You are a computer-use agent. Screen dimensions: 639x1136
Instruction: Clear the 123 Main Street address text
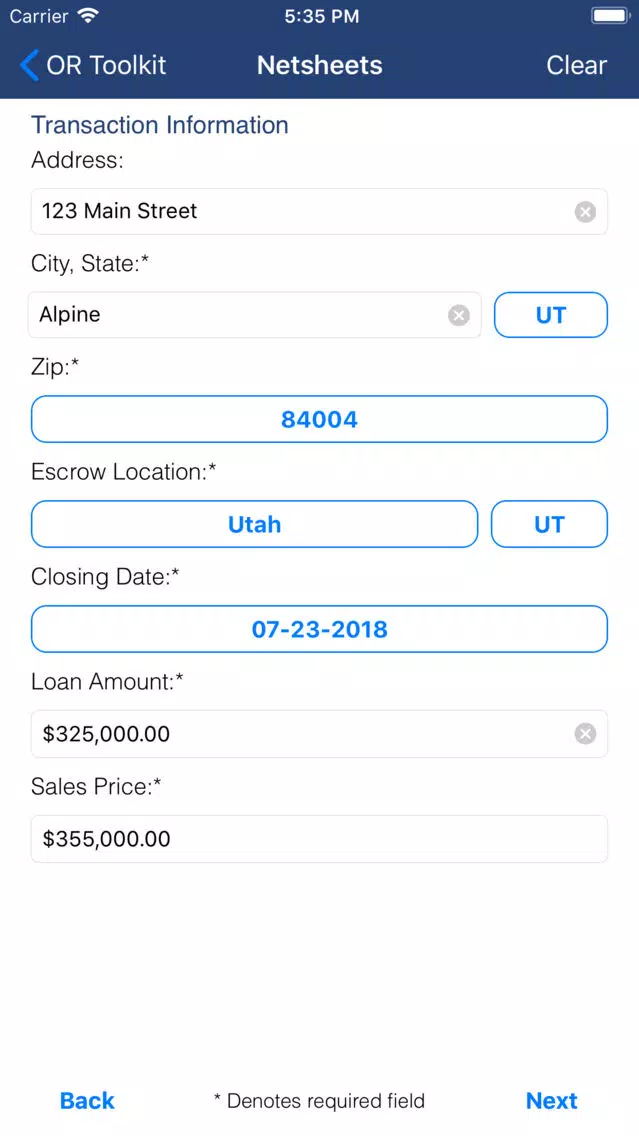point(585,212)
